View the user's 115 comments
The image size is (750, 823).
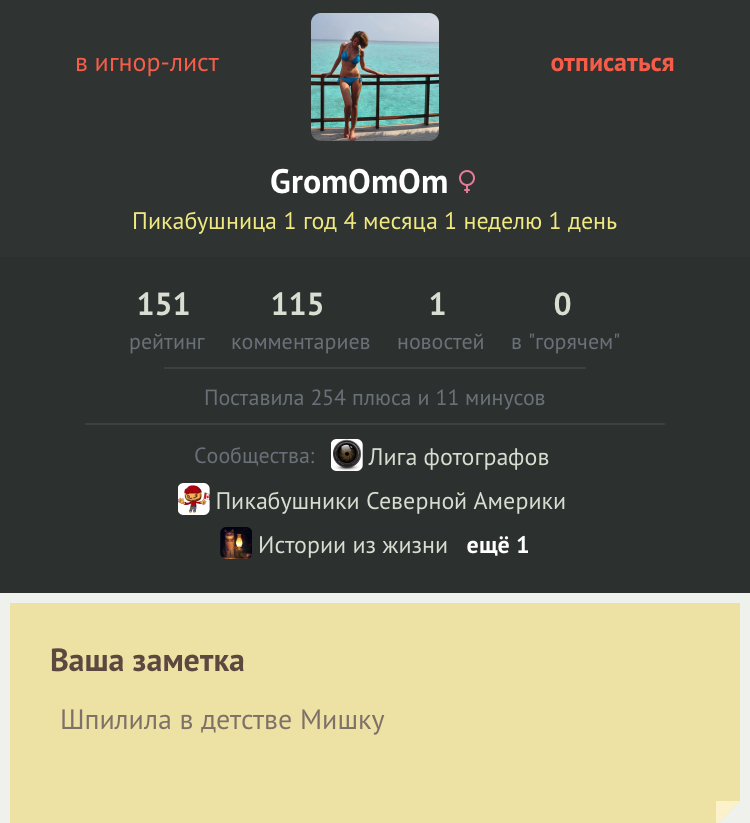(300, 320)
